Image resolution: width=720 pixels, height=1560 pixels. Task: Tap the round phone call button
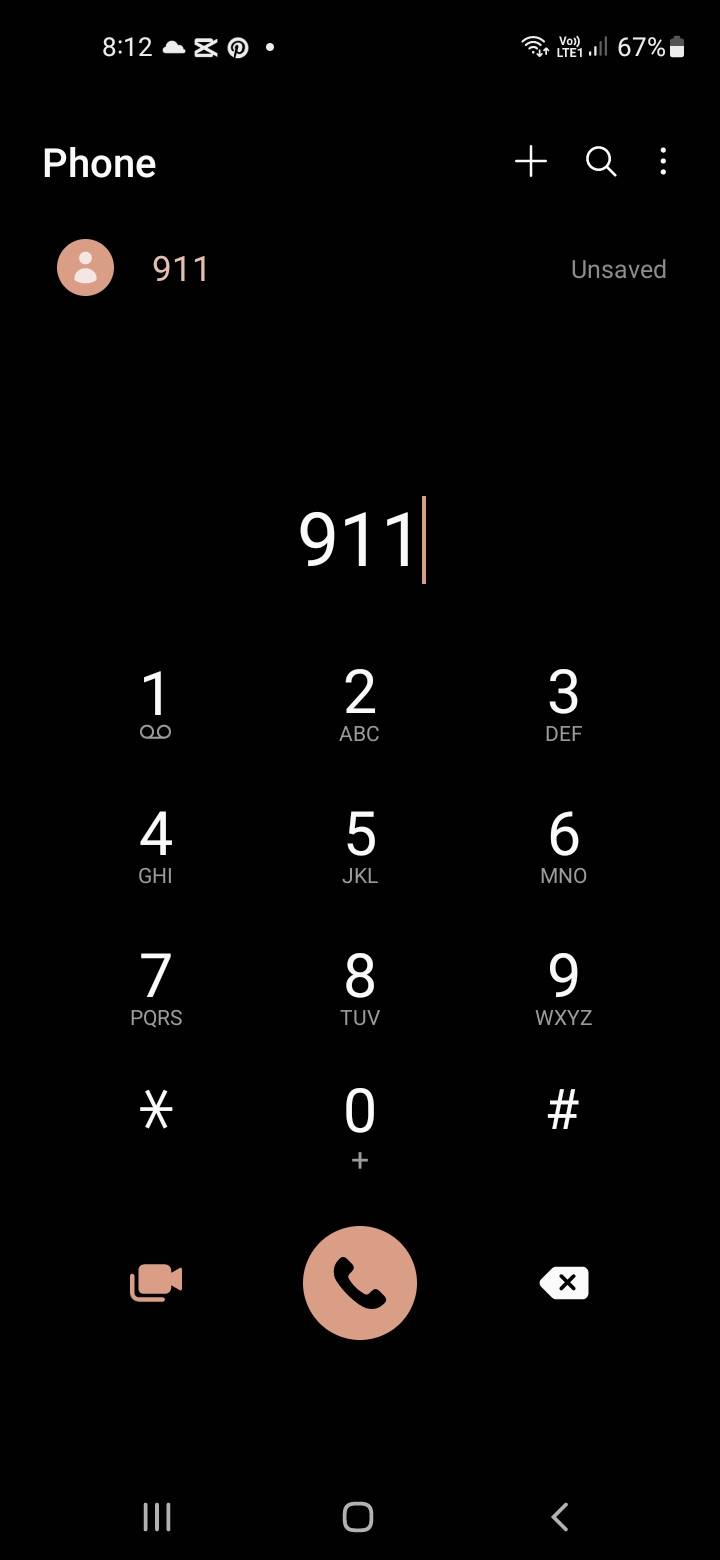pyautogui.click(x=360, y=1282)
